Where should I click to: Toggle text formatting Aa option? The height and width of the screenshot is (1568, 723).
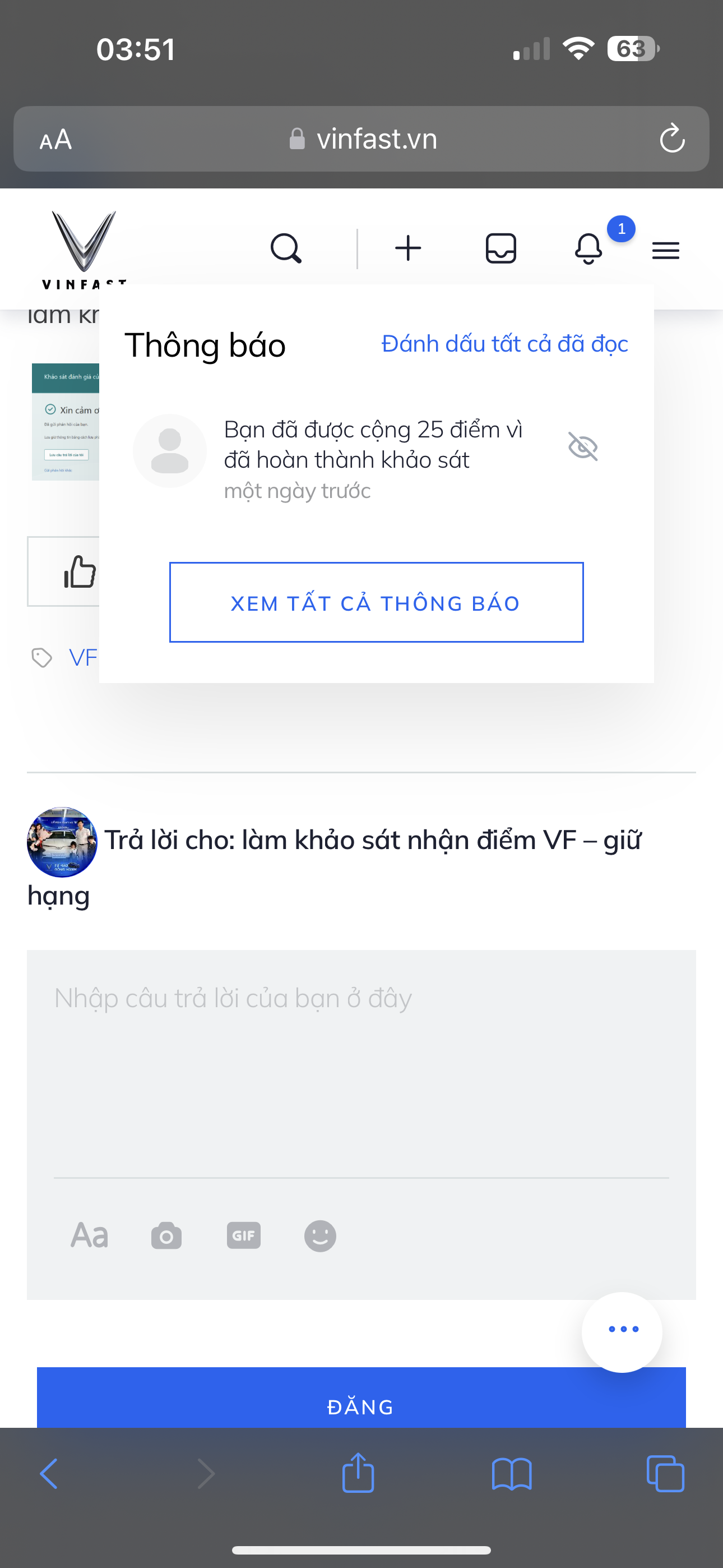click(90, 1235)
